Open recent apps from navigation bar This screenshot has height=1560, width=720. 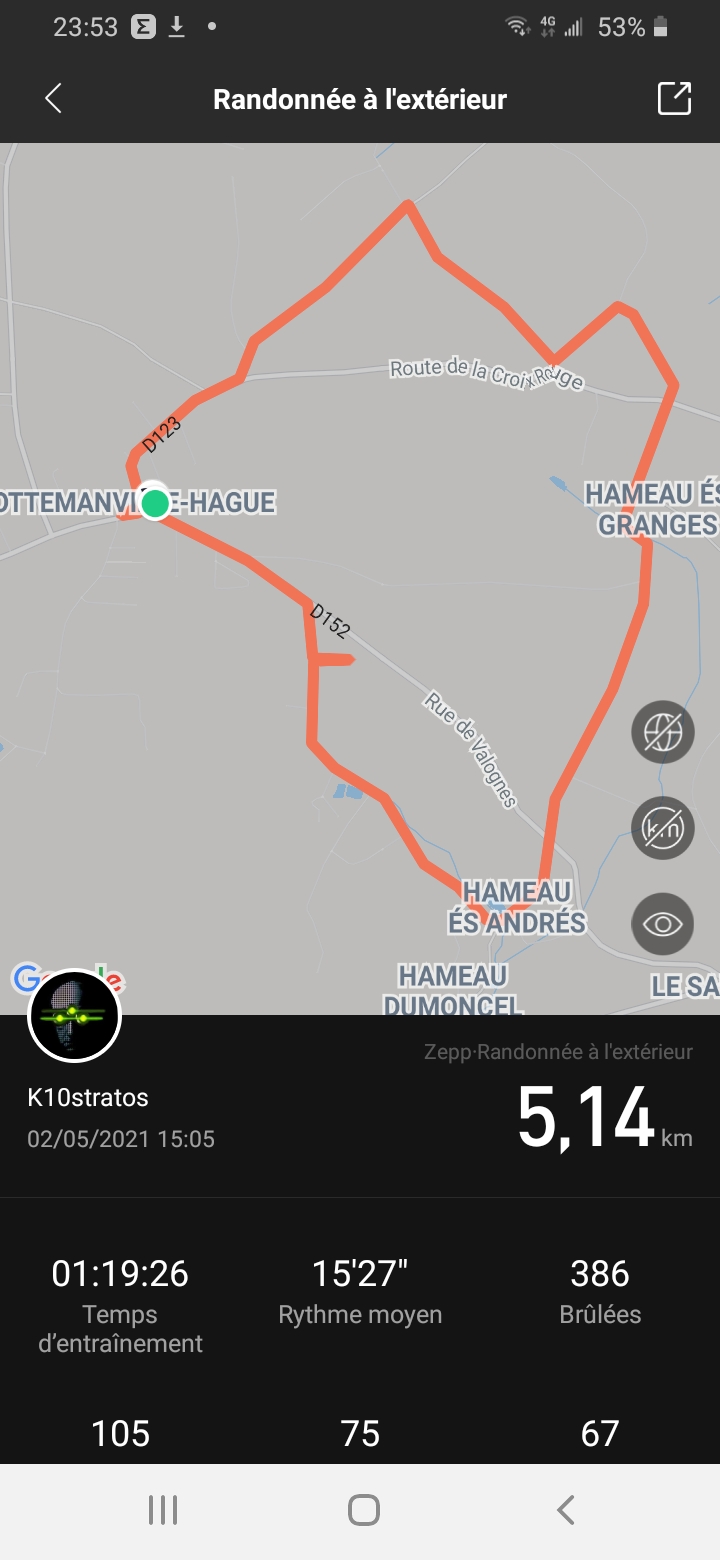pyautogui.click(x=162, y=1510)
